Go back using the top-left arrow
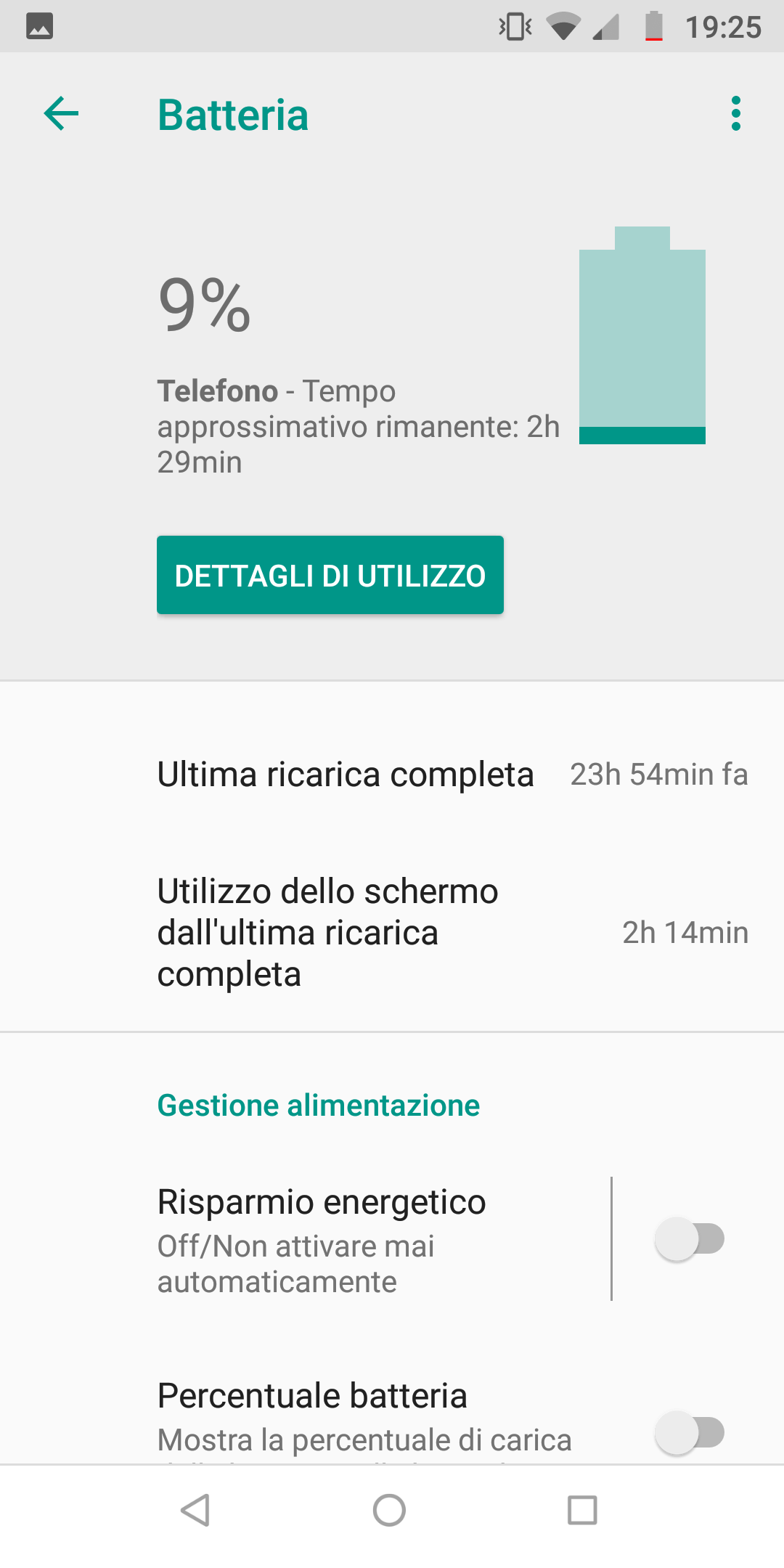 [x=61, y=114]
